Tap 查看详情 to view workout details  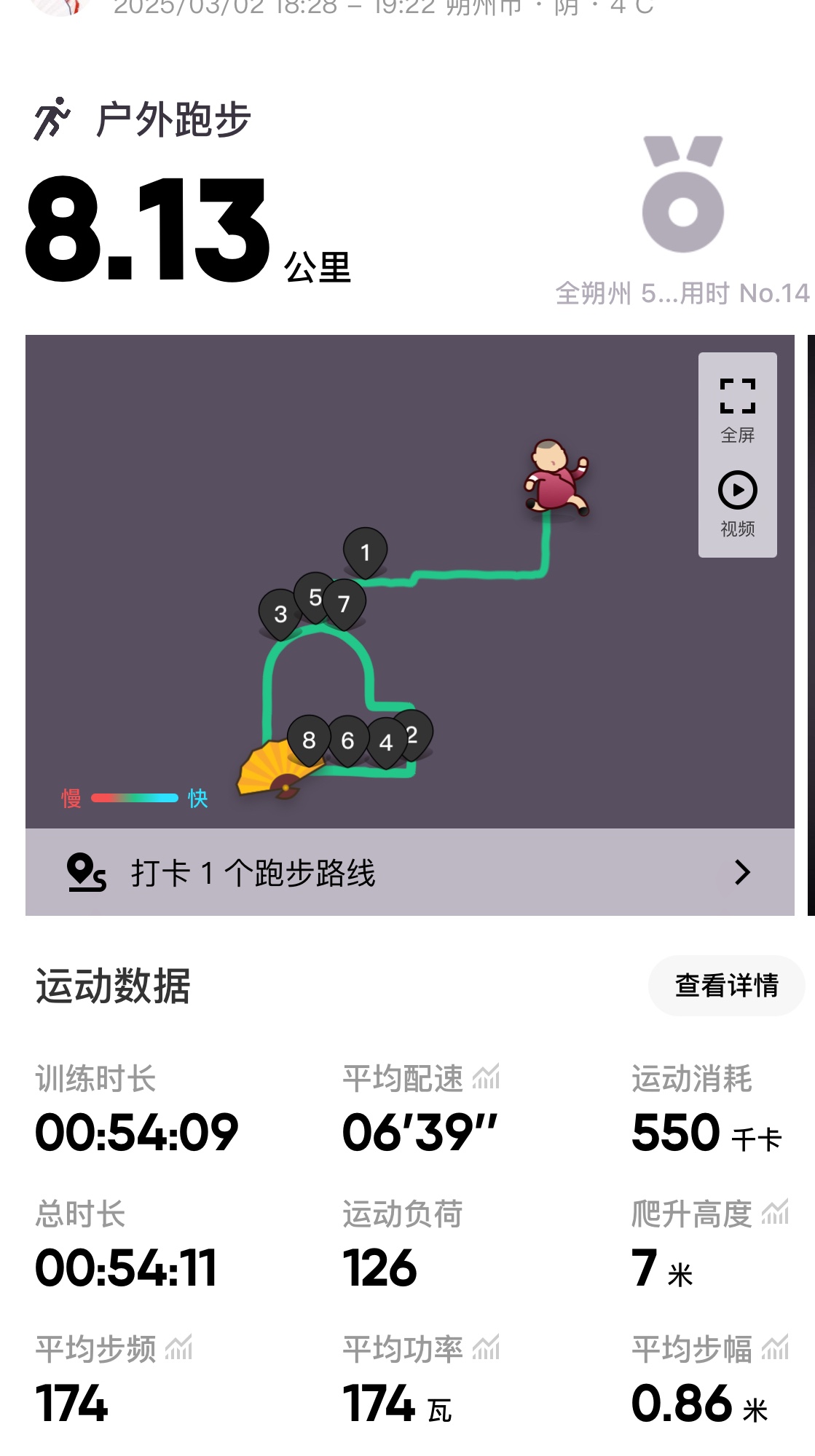(x=726, y=985)
